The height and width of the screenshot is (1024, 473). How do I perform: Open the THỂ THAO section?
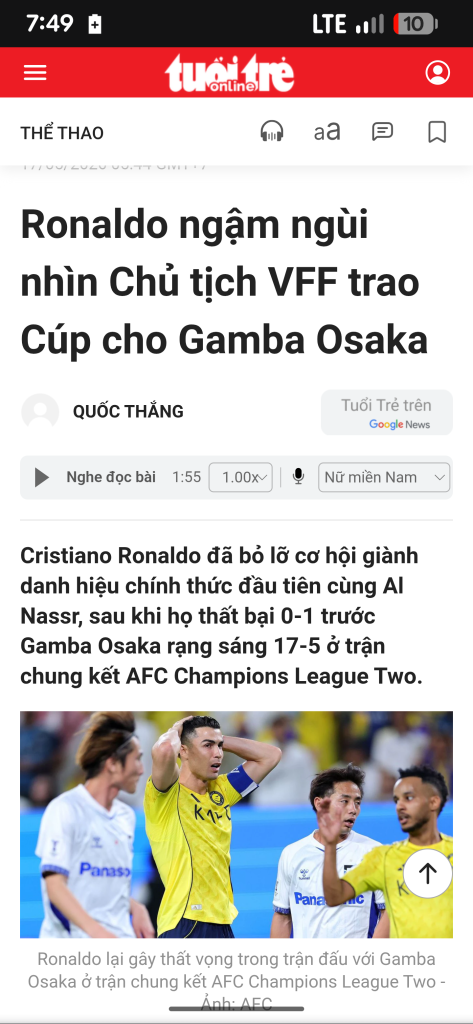62,133
